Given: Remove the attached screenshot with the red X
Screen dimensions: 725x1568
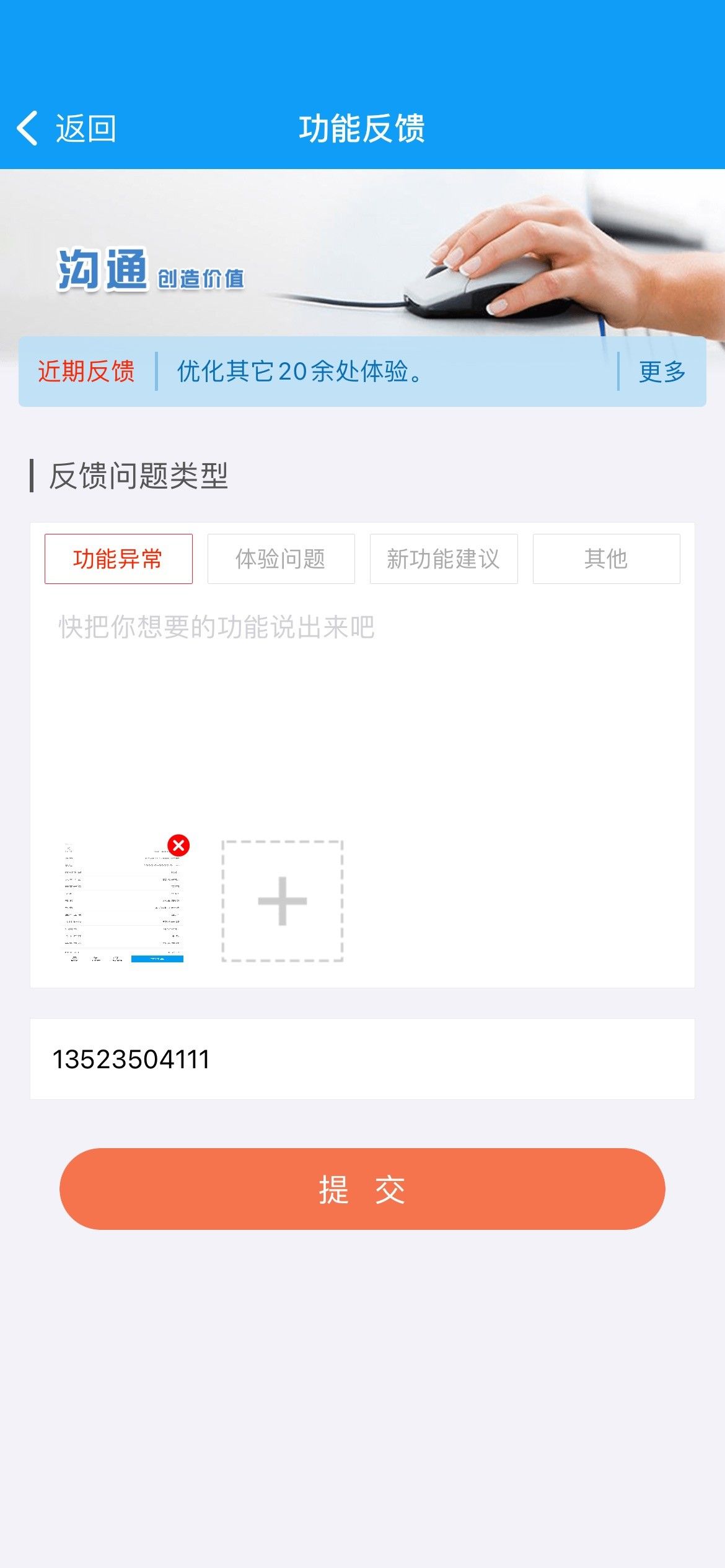Looking at the screenshot, I should 178,845.
